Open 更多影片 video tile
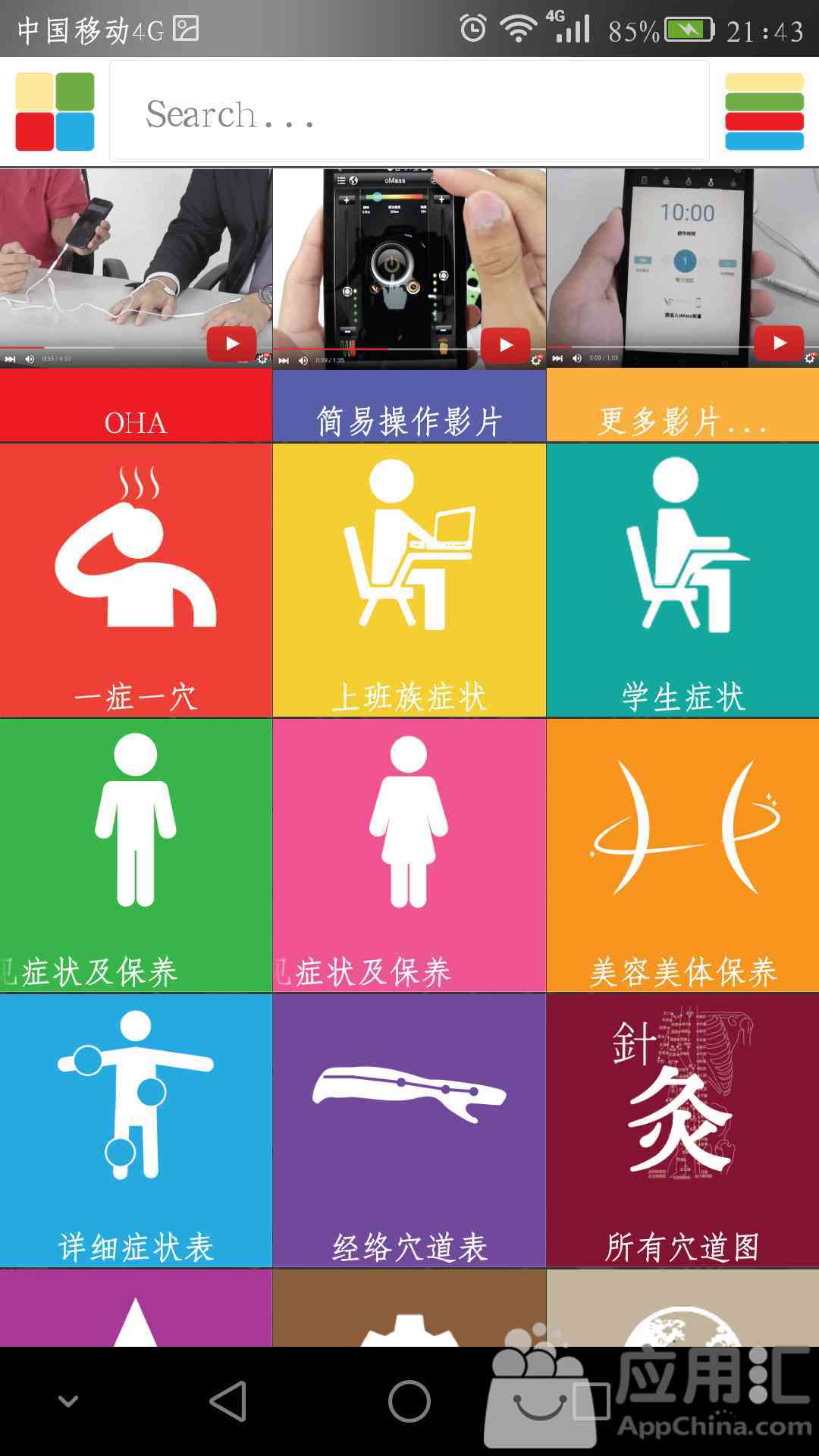This screenshot has width=819, height=1456. point(682,305)
